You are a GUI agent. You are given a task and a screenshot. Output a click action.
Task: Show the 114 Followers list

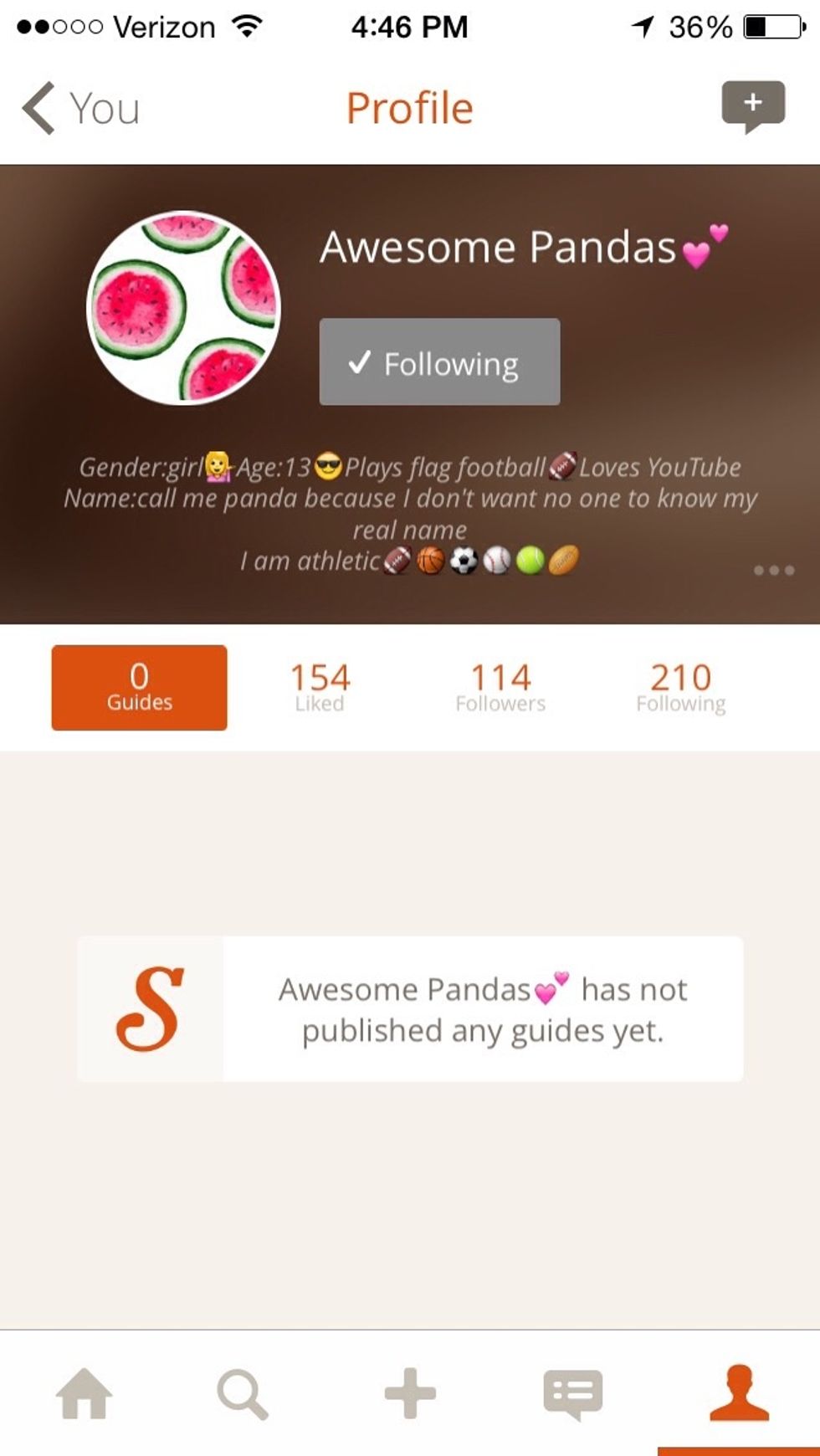(x=500, y=688)
